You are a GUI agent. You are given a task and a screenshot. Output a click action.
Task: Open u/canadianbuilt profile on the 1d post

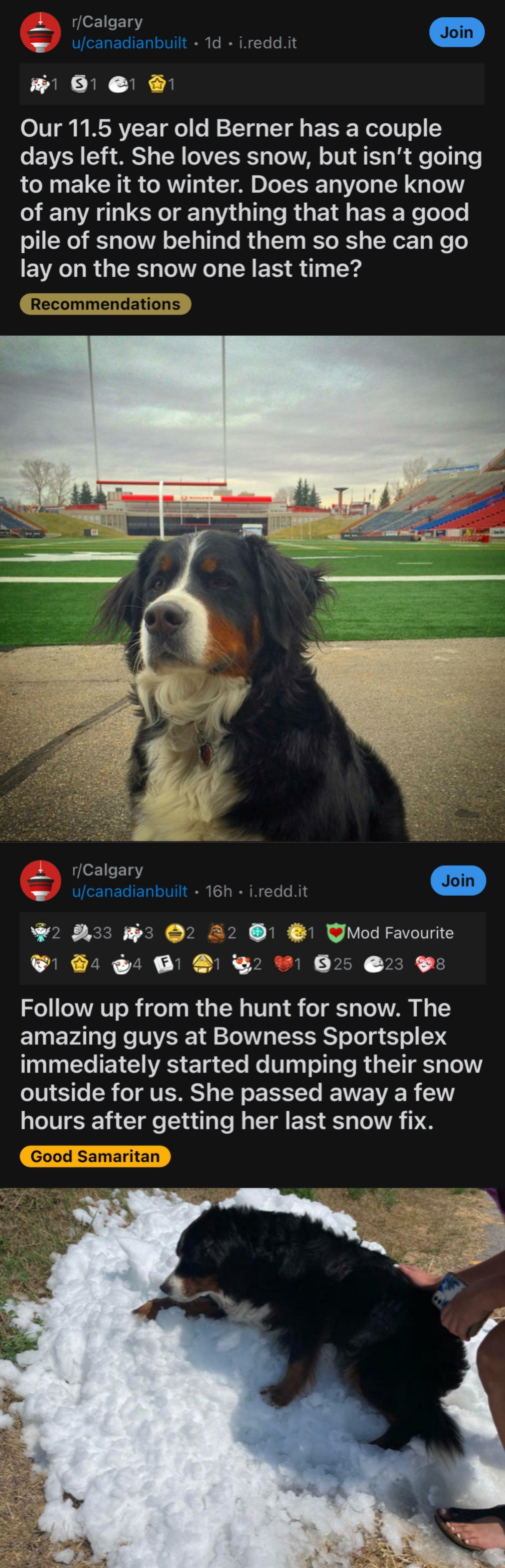click(129, 43)
